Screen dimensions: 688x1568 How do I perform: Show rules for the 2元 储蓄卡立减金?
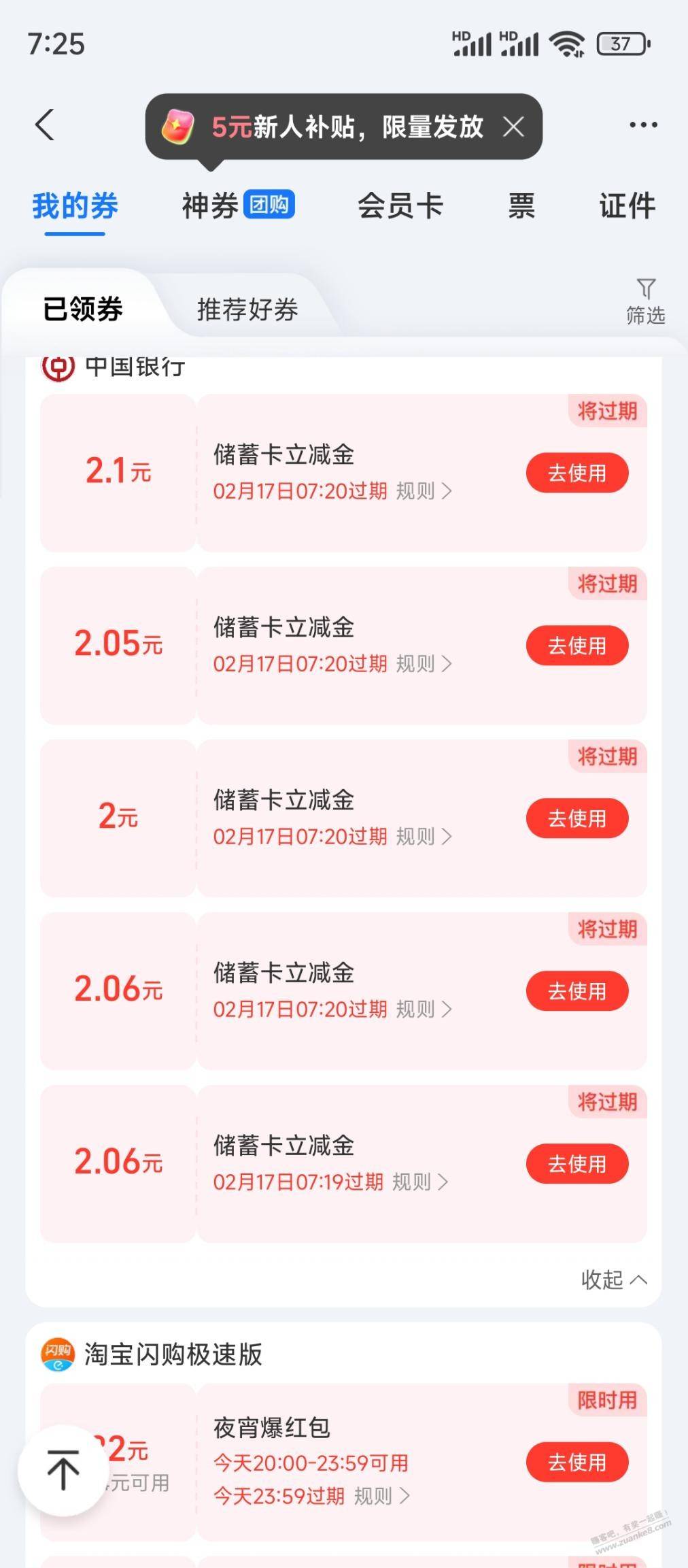423,837
